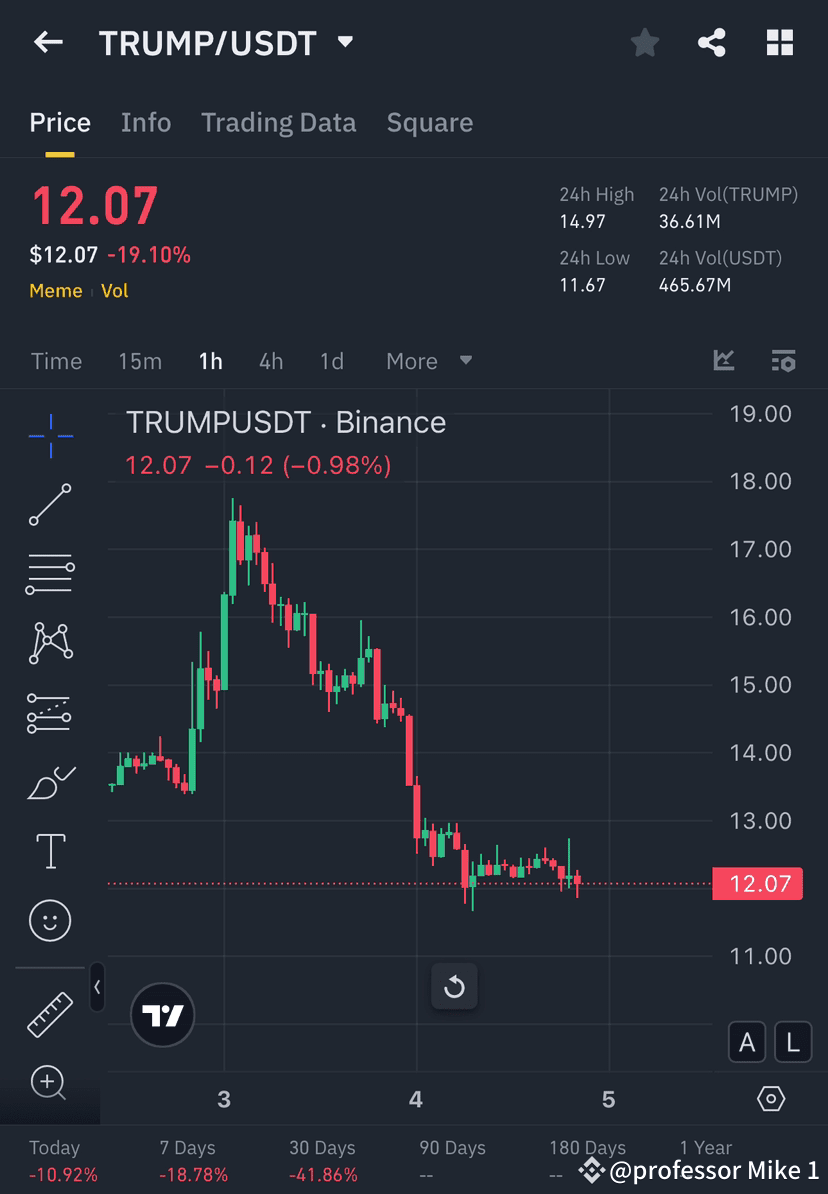Screen dimensions: 828x1194
Task: Toggle log scale with the L button
Action: coord(792,1042)
